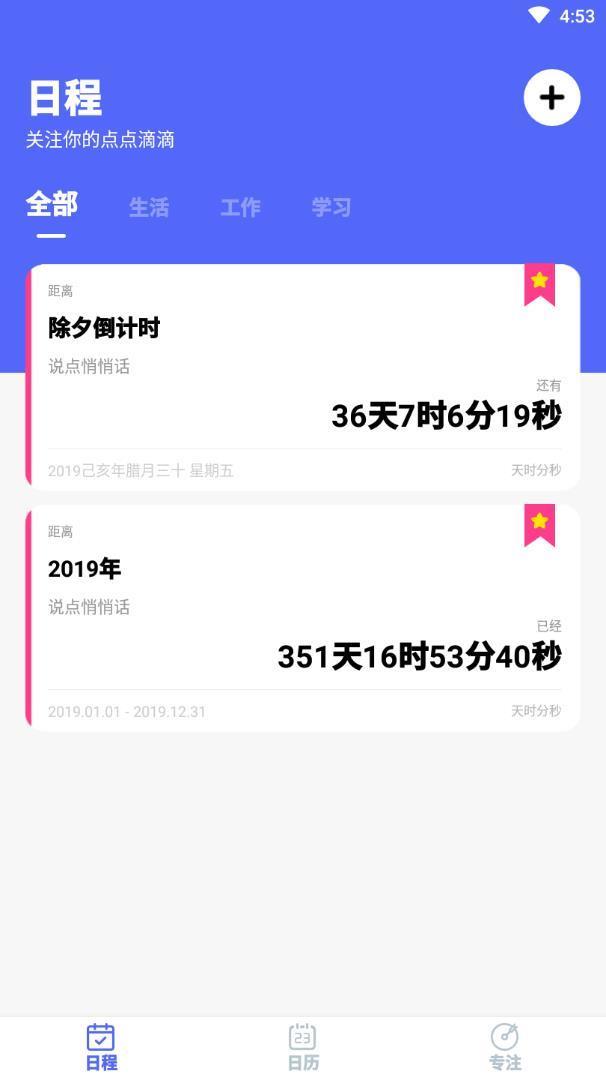Open the 2019年 countdown card
This screenshot has width=606, height=1080.
[x=300, y=617]
